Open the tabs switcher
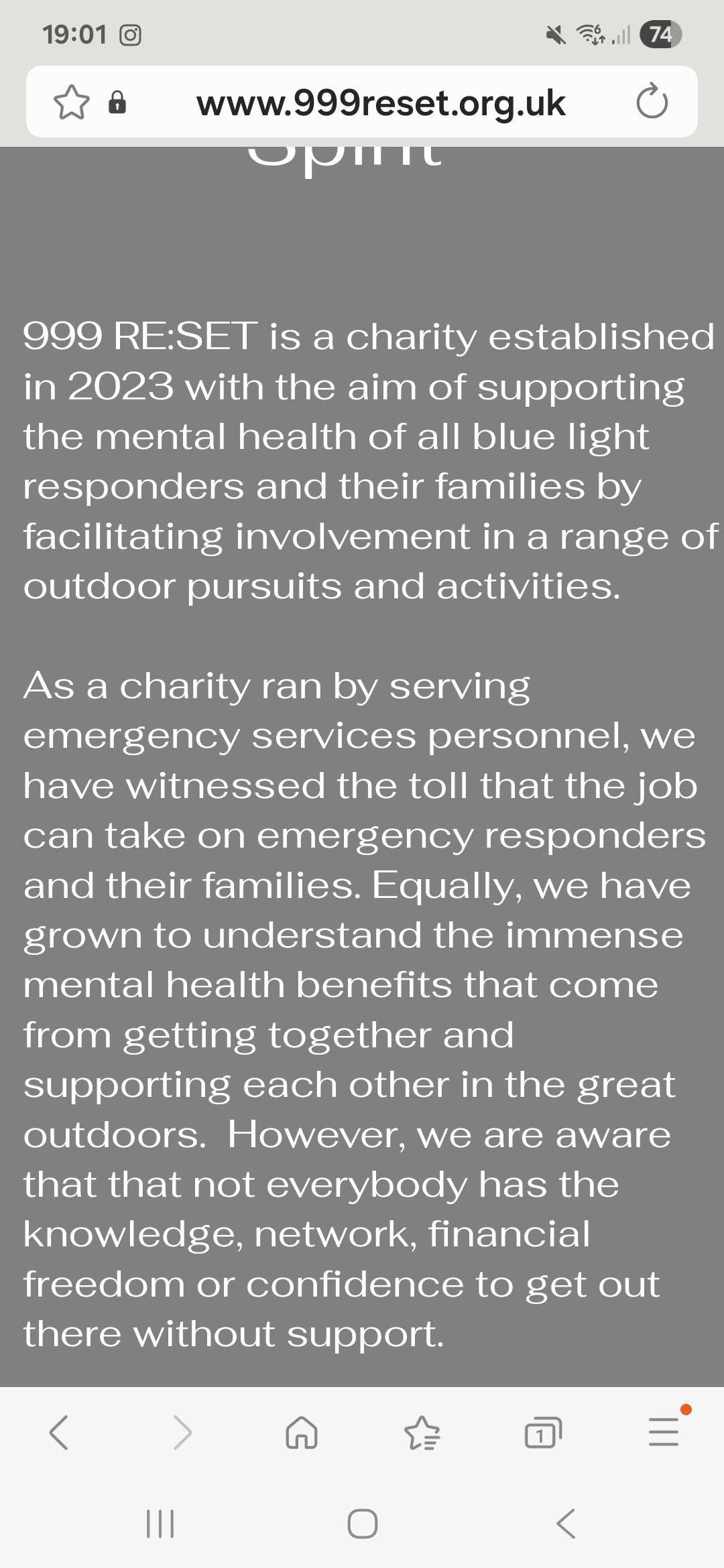 542,1433
